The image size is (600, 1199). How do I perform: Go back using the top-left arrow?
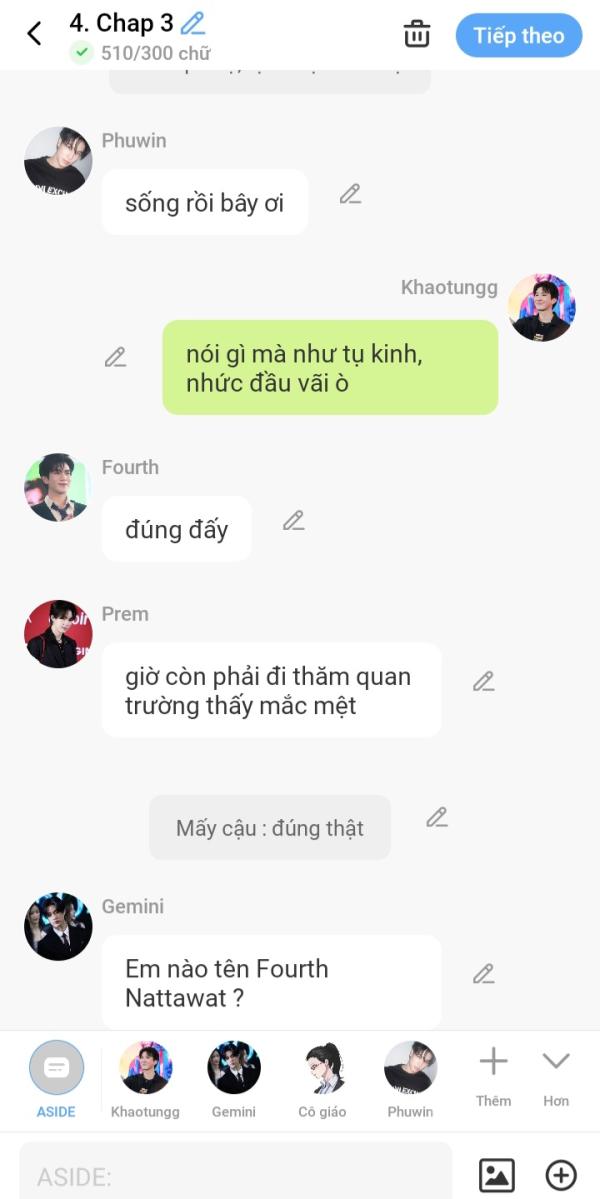pyautogui.click(x=34, y=34)
